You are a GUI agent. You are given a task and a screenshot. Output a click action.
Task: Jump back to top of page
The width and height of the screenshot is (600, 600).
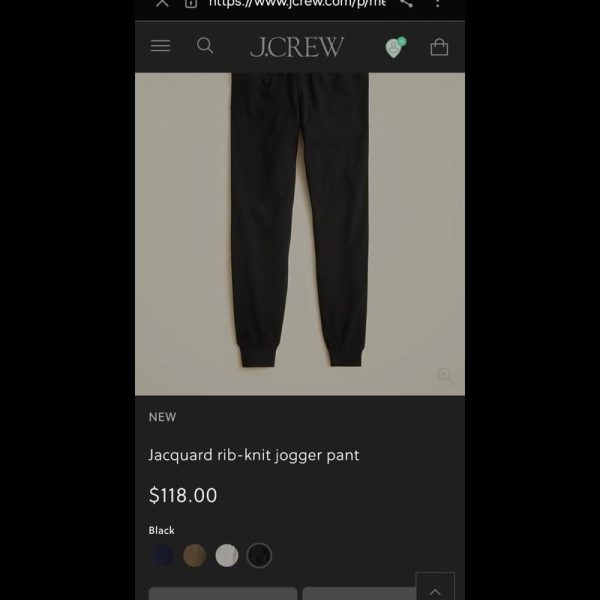coord(435,590)
